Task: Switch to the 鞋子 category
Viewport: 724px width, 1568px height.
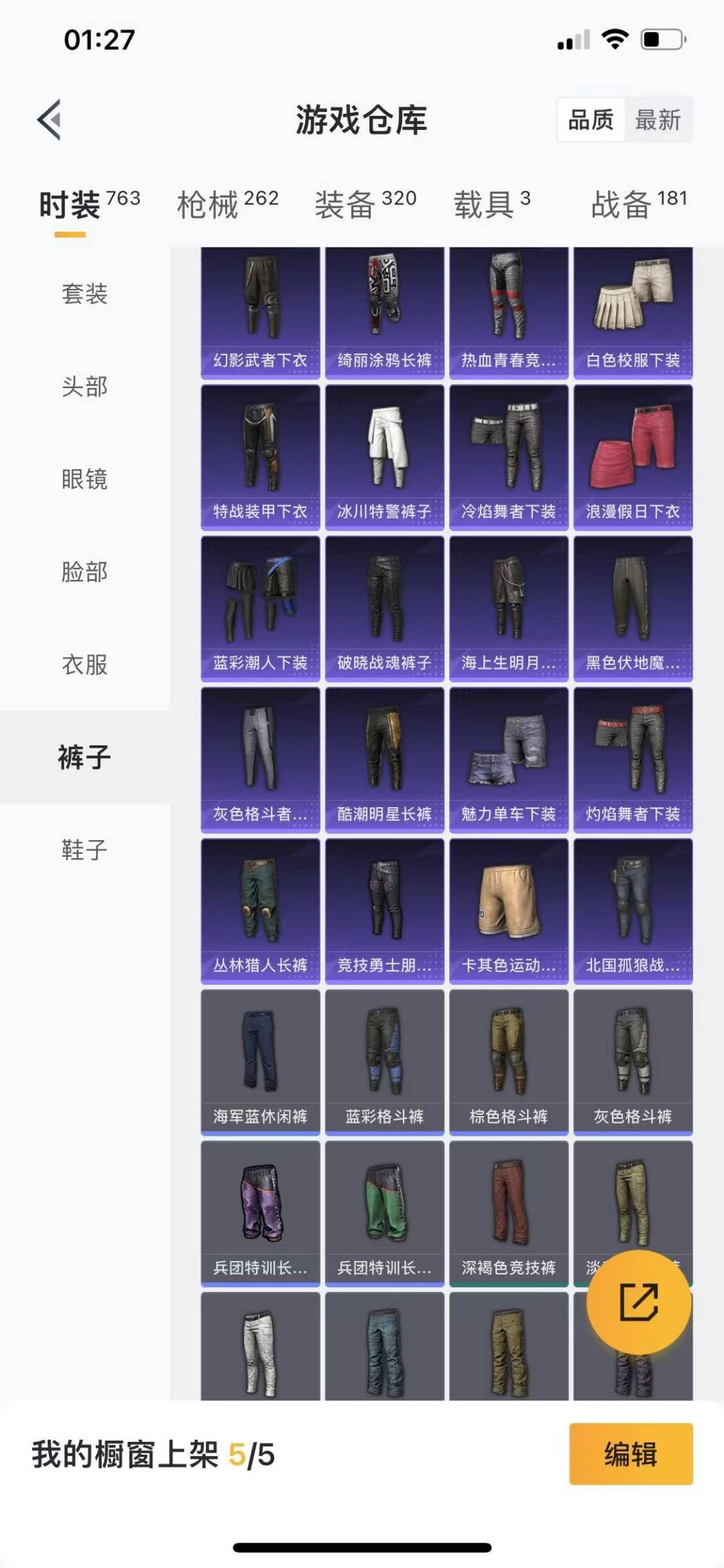Action: [84, 850]
